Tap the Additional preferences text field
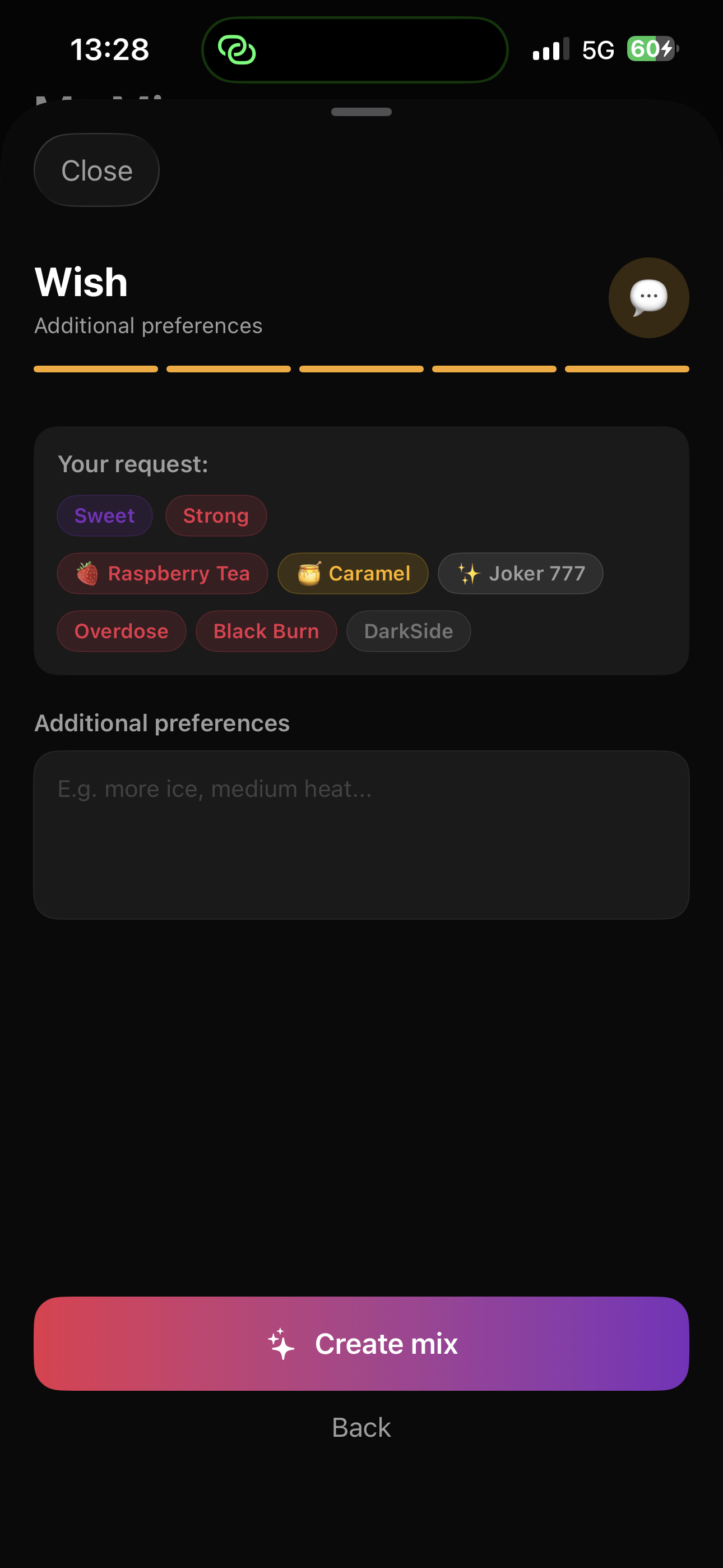The height and width of the screenshot is (1568, 723). coord(361,834)
